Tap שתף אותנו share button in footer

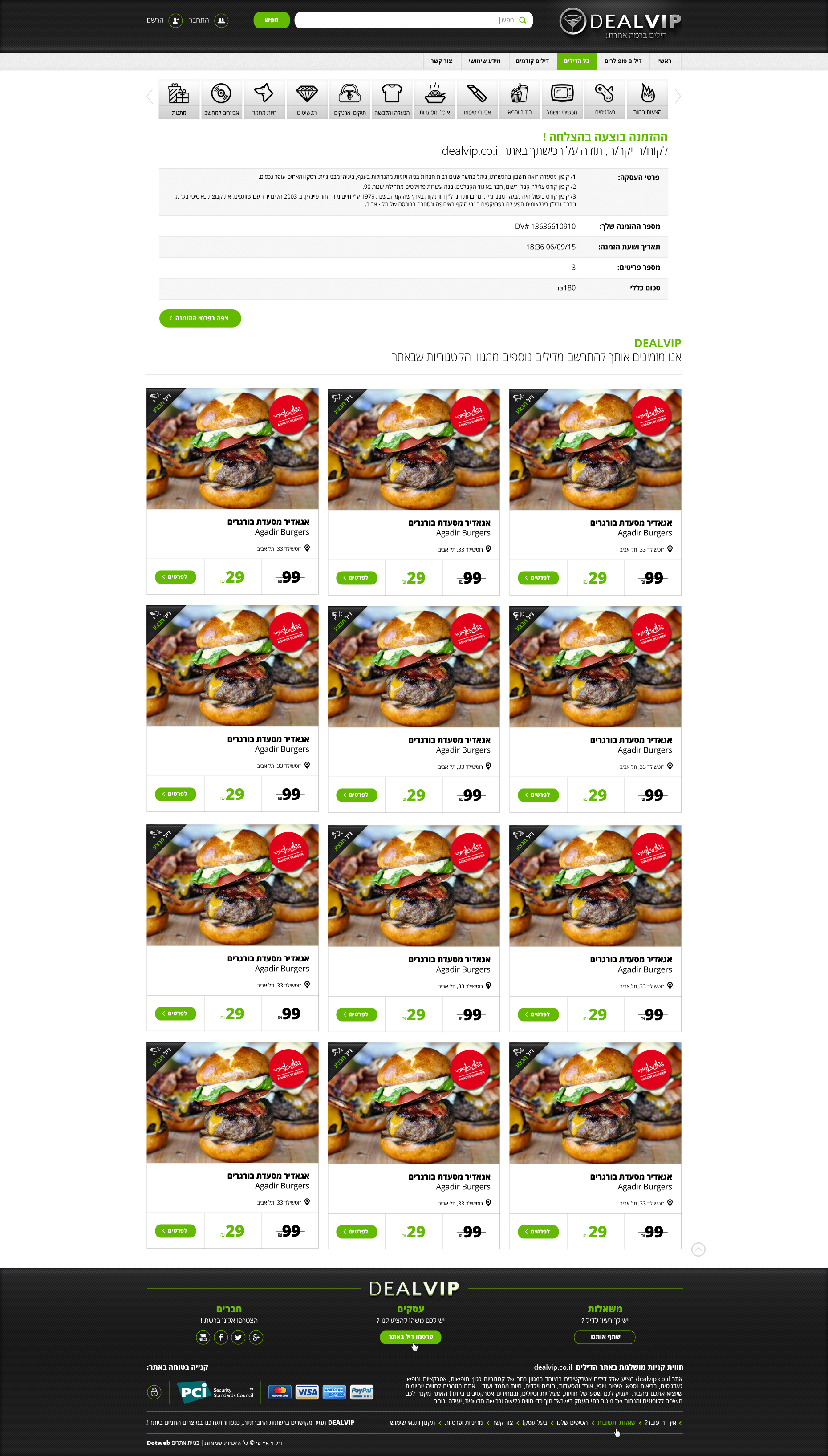(x=605, y=1337)
